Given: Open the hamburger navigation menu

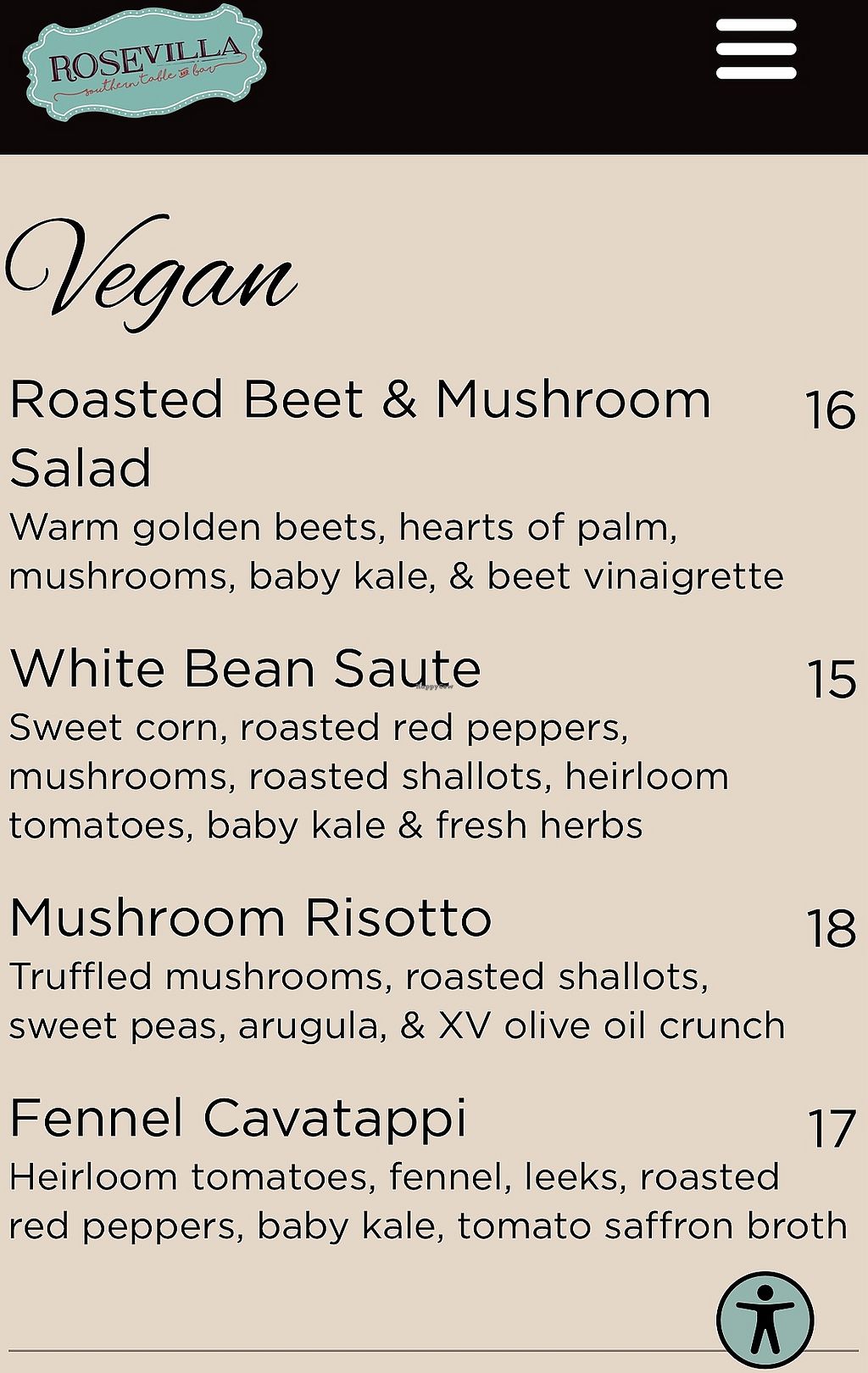Looking at the screenshot, I should click(x=755, y=49).
